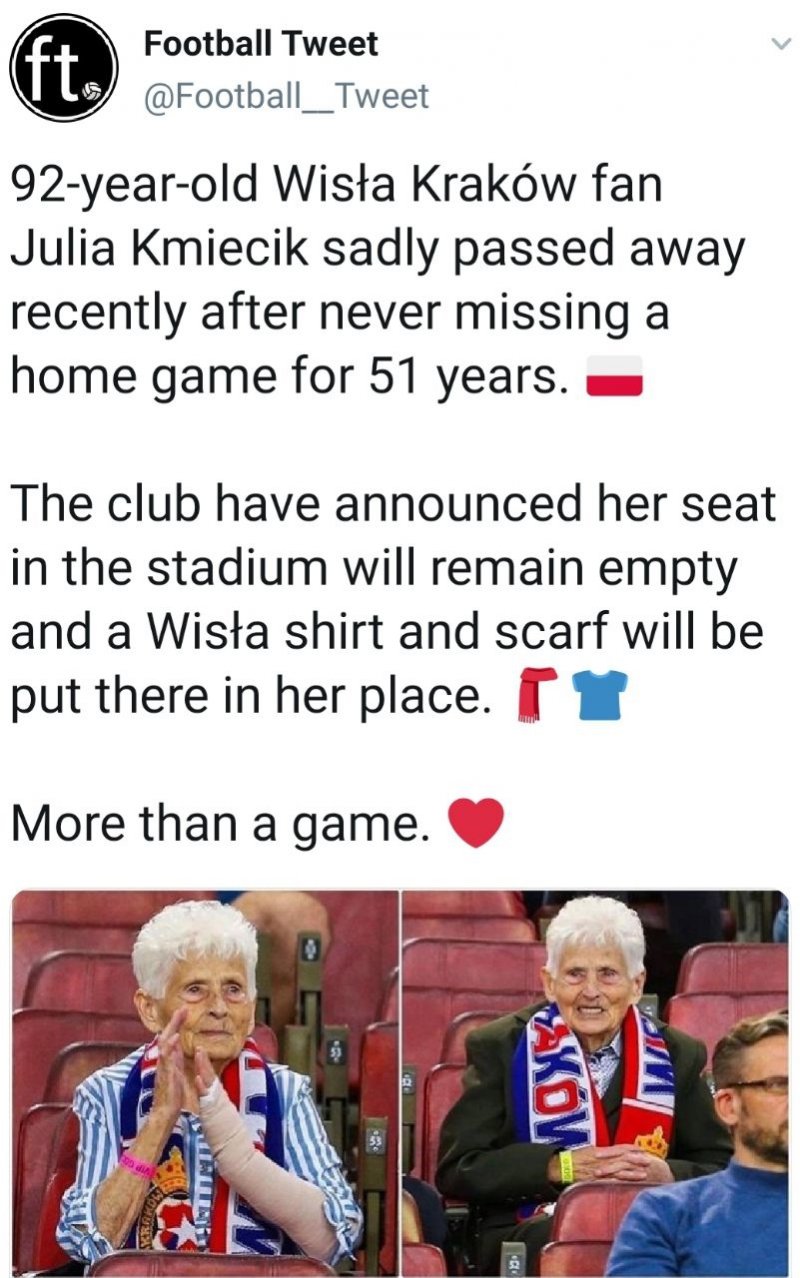Screen dimensions: 800x1278
Task: Open the tweet options chevron
Action: click(780, 44)
